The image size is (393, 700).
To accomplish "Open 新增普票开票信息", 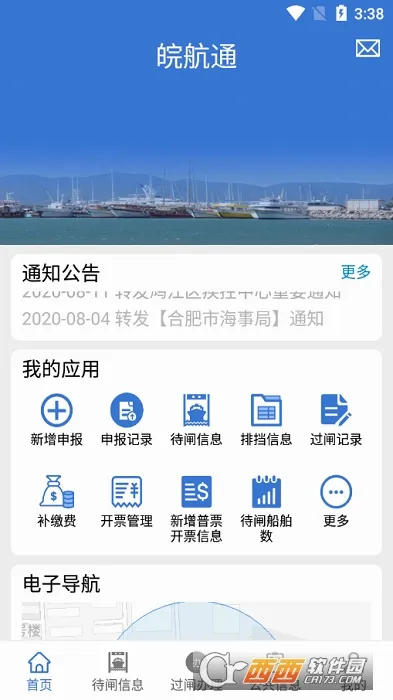I will pyautogui.click(x=196, y=509).
